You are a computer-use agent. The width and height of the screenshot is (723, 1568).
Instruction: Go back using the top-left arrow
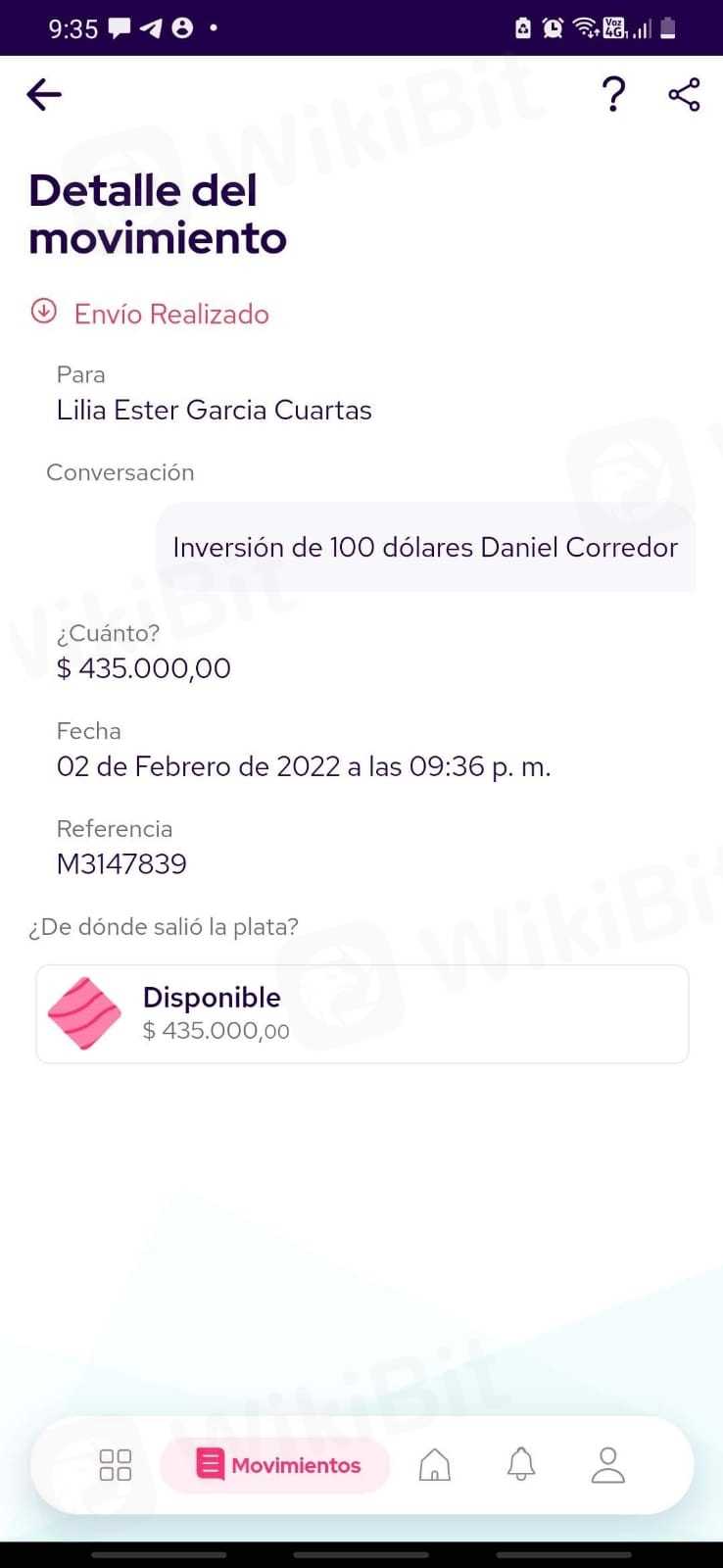[x=44, y=95]
